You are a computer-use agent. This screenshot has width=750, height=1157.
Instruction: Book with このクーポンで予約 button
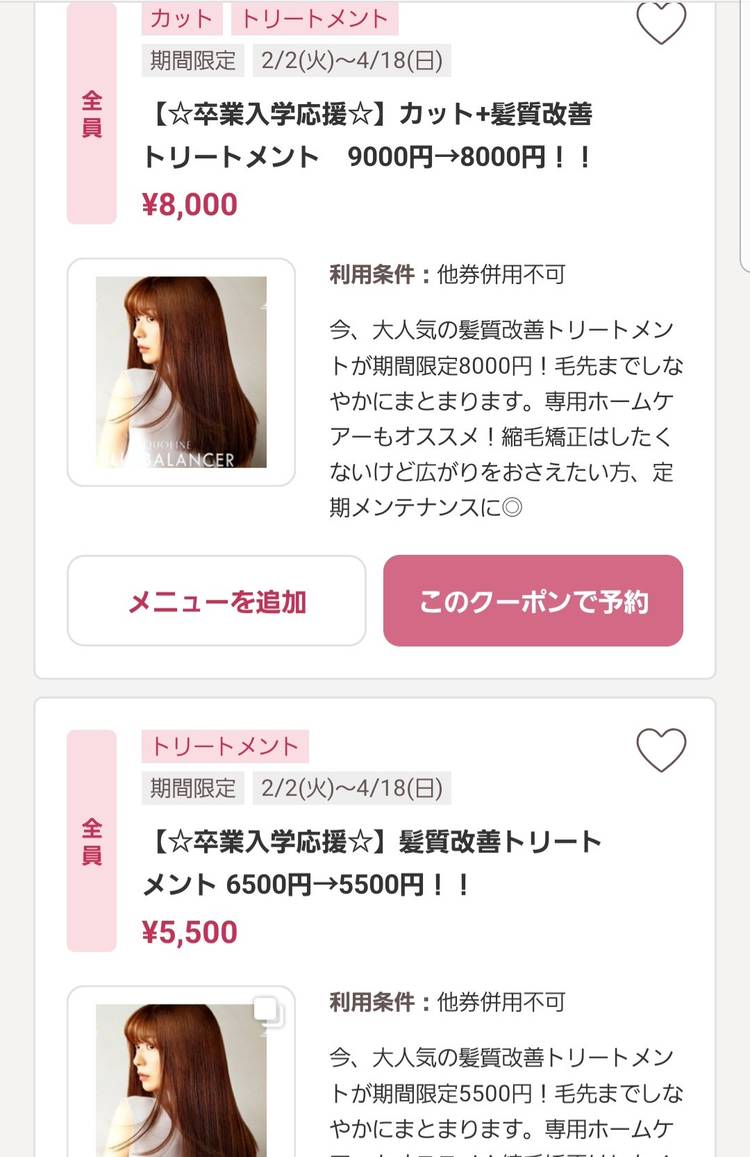[x=533, y=601]
